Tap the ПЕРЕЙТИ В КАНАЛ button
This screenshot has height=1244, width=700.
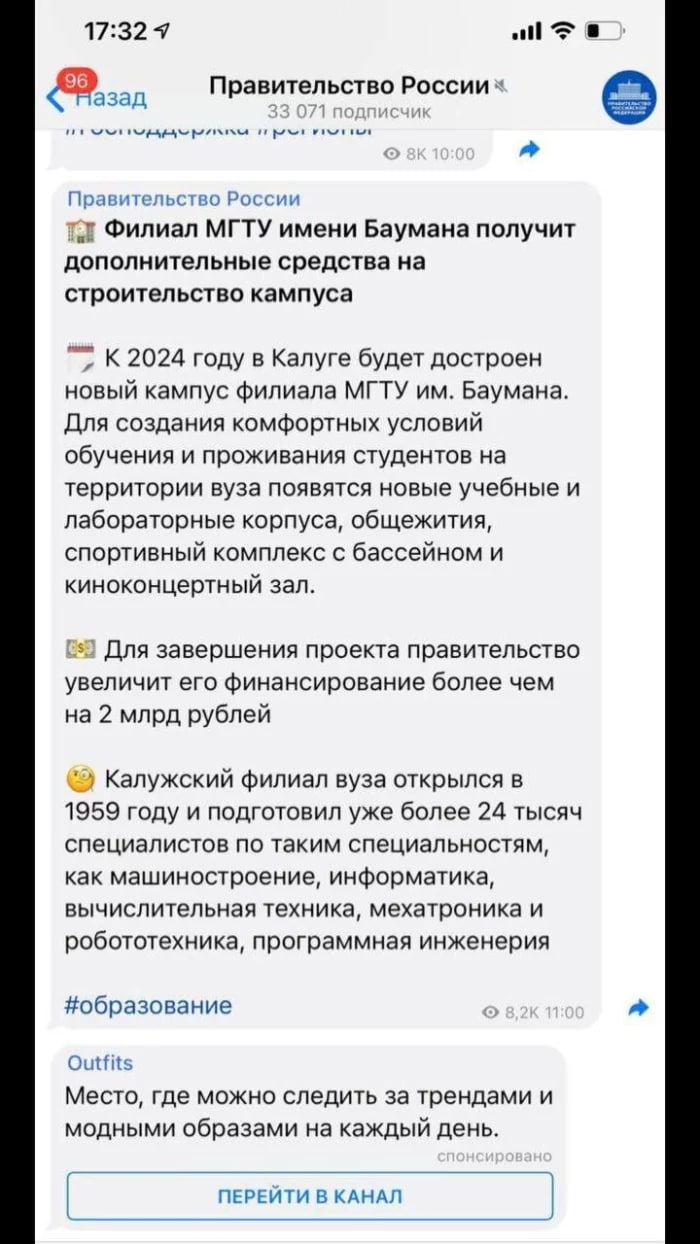[310, 1196]
